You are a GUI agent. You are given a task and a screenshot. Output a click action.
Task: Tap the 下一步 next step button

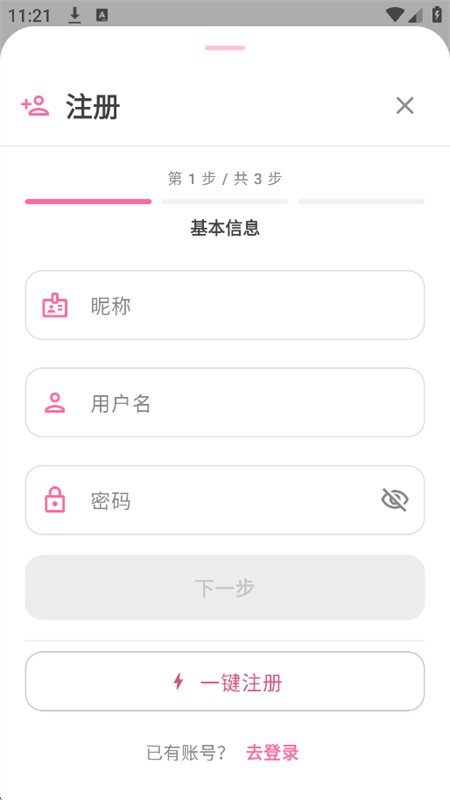pyautogui.click(x=225, y=587)
